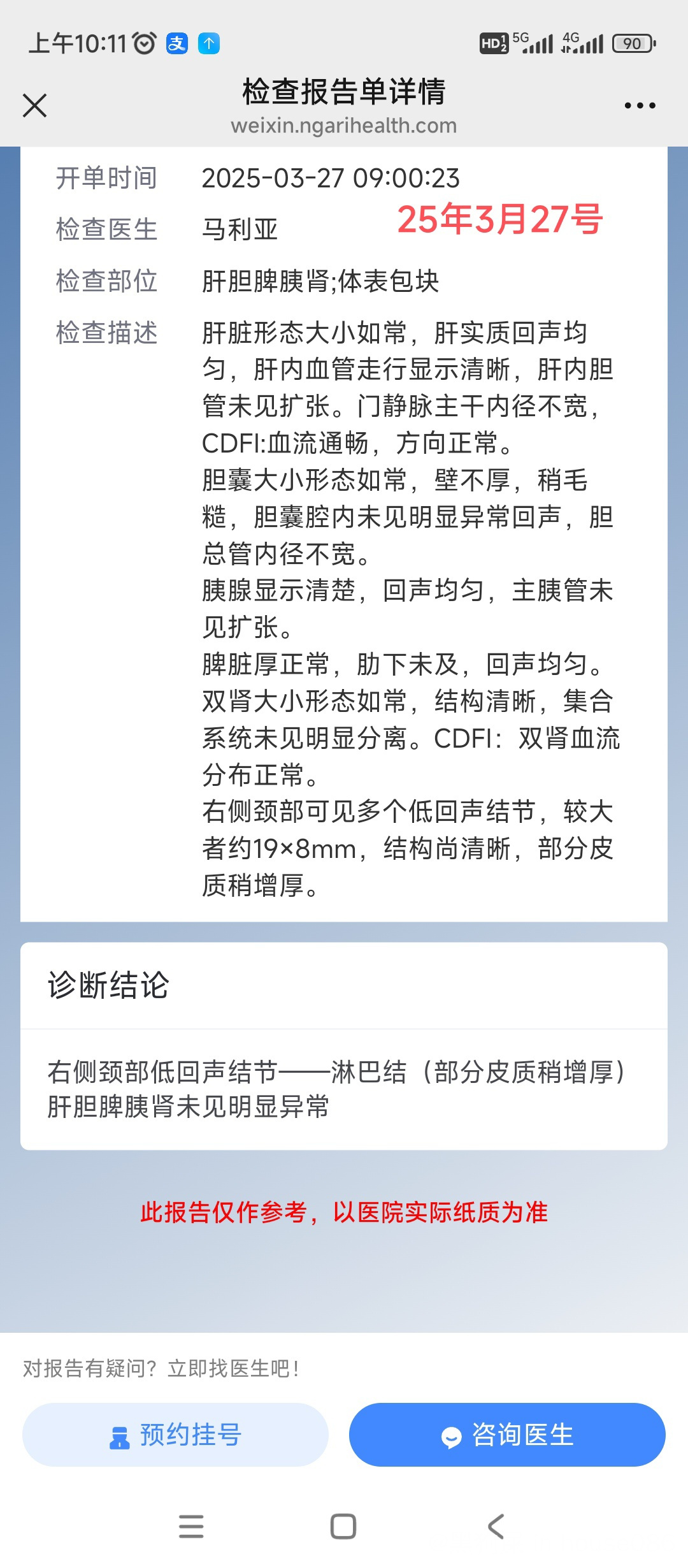Tap 咨询医生 to consult a doctor
The image size is (688, 1568).
tap(507, 1435)
